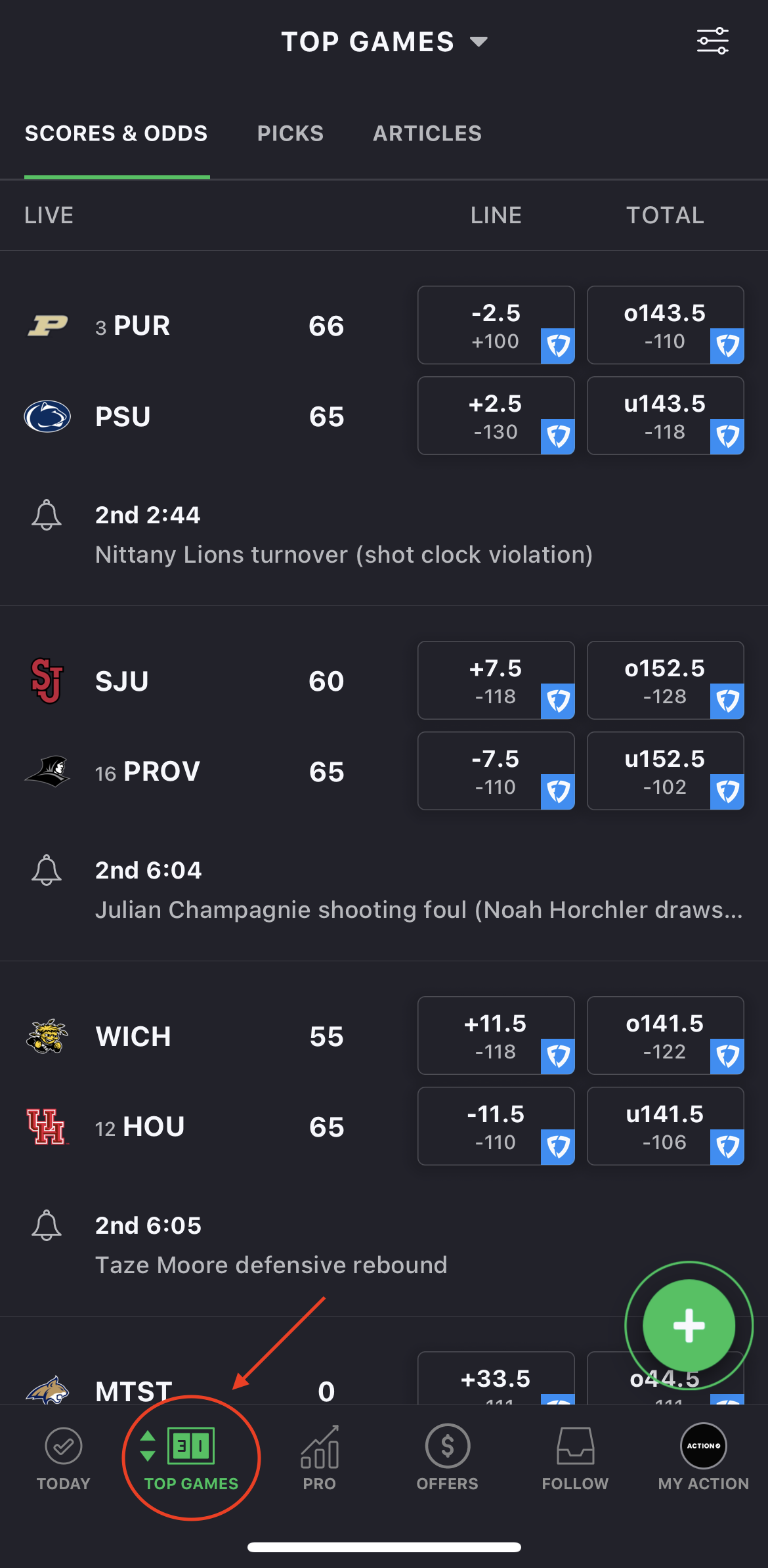
Task: Switch to the Picks tab
Action: pyautogui.click(x=290, y=133)
